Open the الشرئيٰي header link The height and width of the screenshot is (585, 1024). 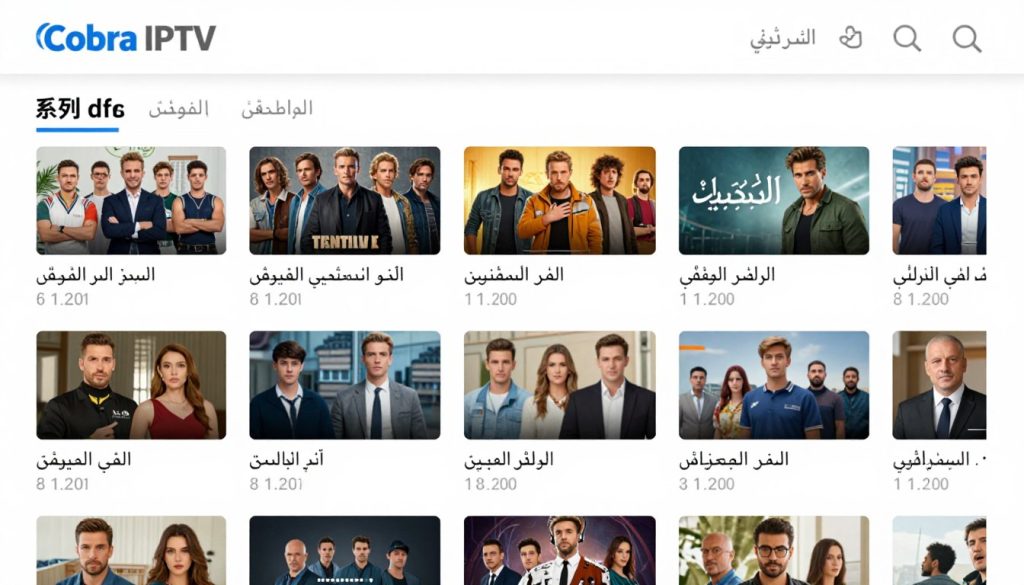tap(783, 38)
